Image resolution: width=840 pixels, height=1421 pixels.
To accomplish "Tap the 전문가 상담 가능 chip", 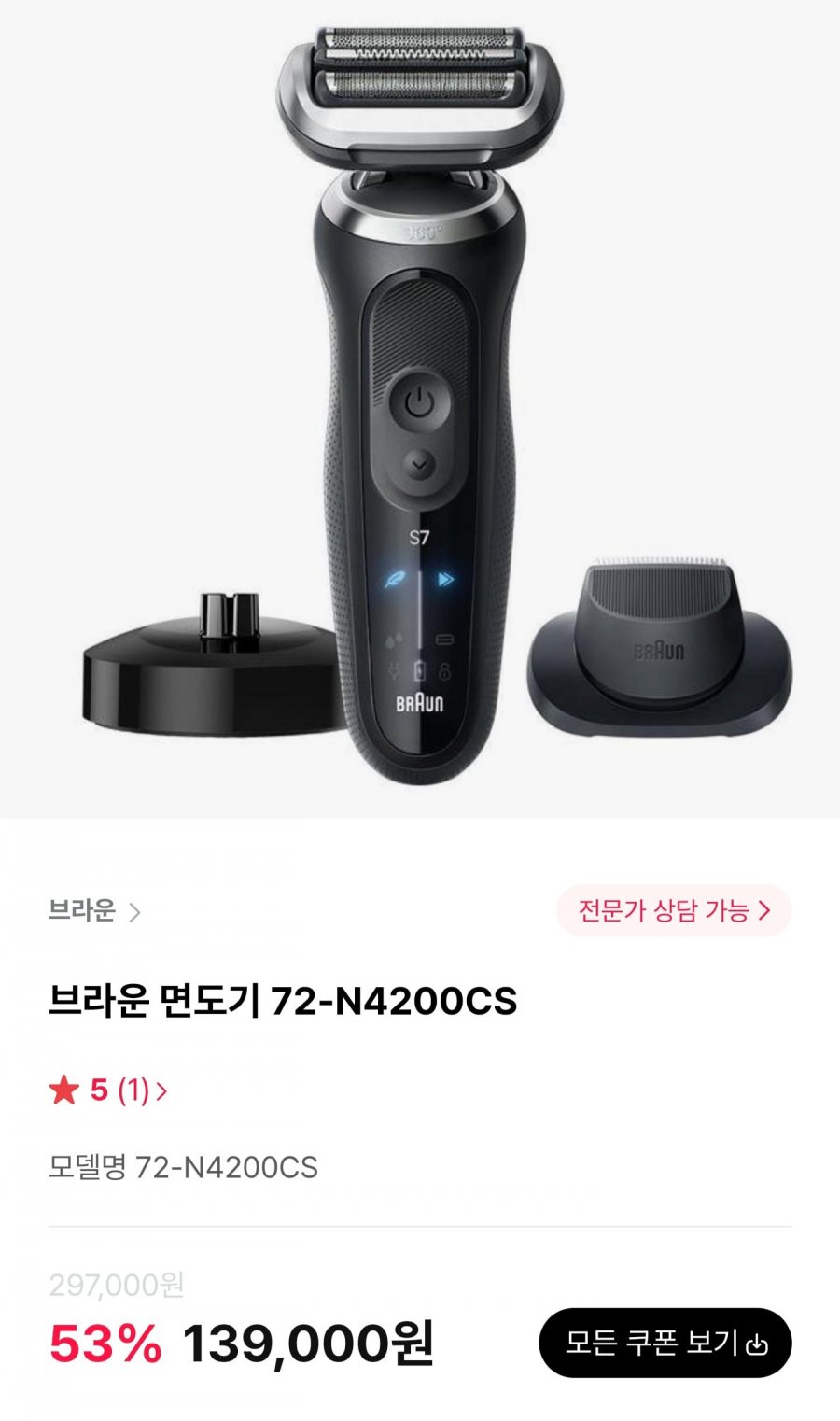I will tap(673, 910).
